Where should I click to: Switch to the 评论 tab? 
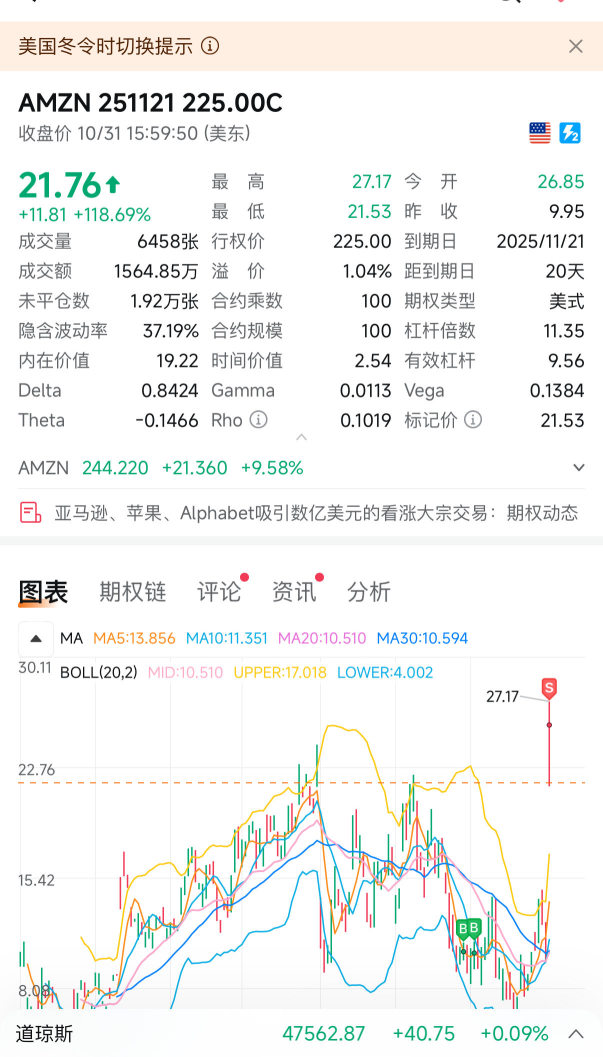click(x=219, y=592)
